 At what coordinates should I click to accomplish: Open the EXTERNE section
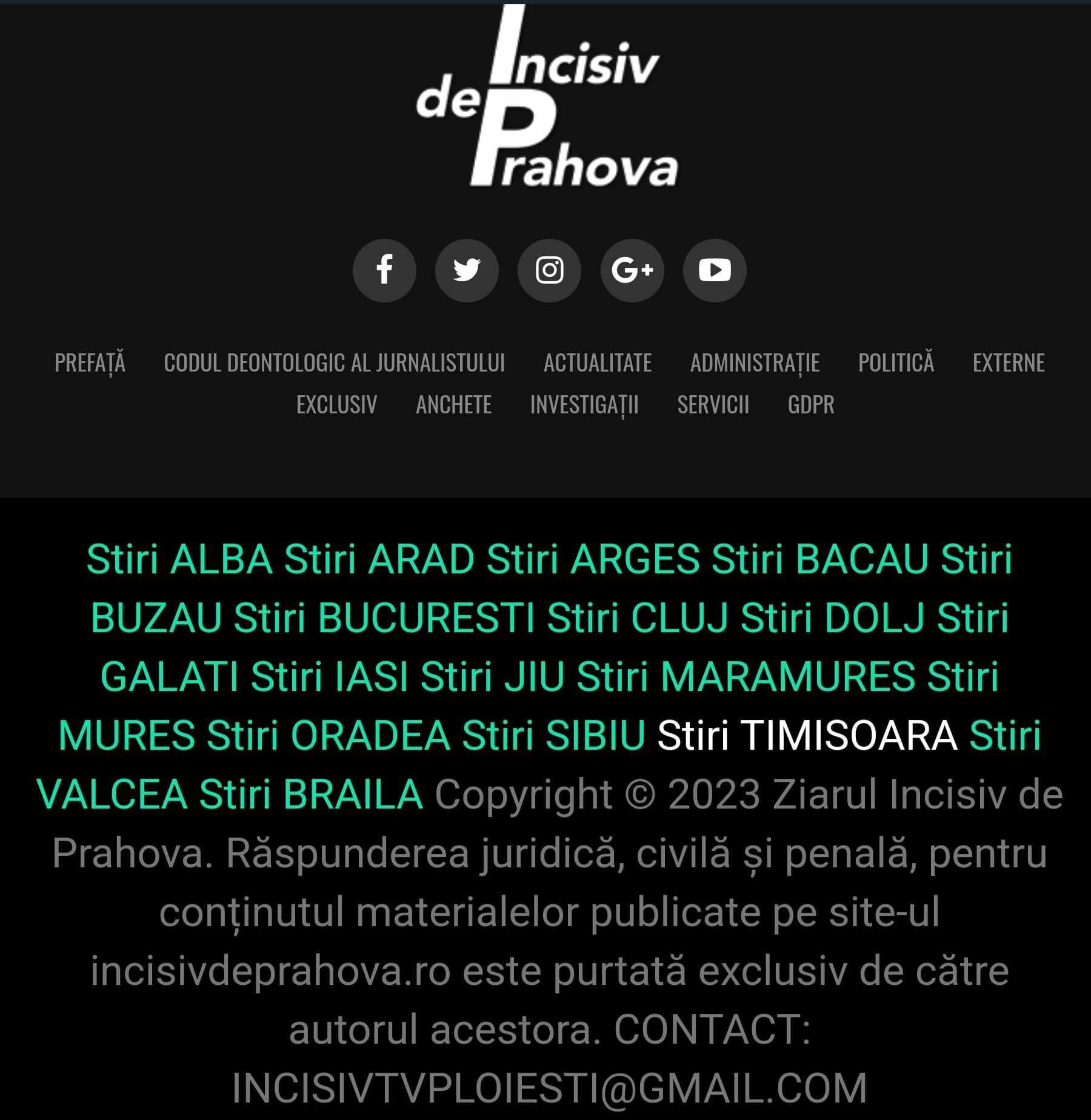pyautogui.click(x=1009, y=363)
